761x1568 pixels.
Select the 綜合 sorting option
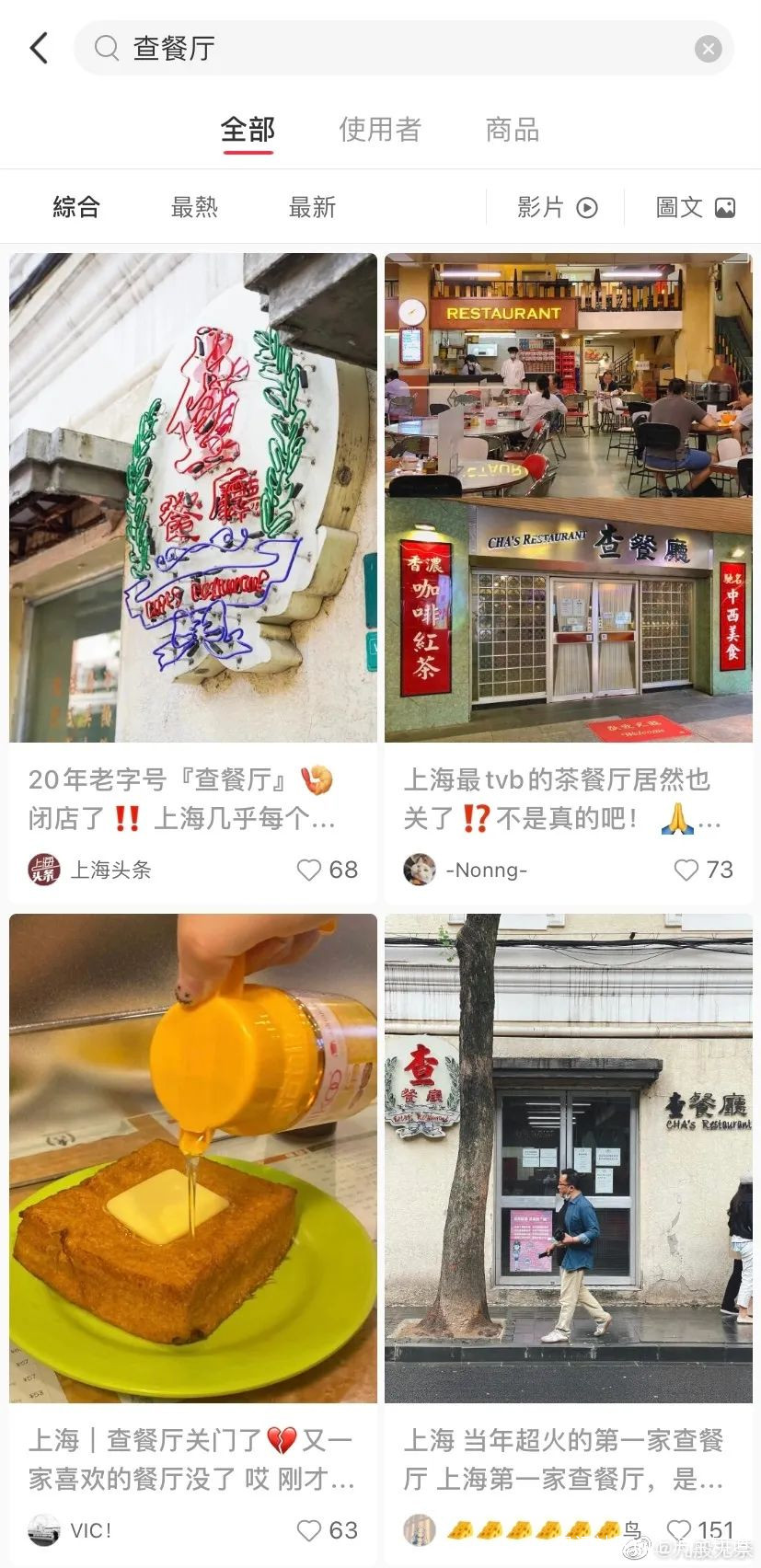click(76, 207)
